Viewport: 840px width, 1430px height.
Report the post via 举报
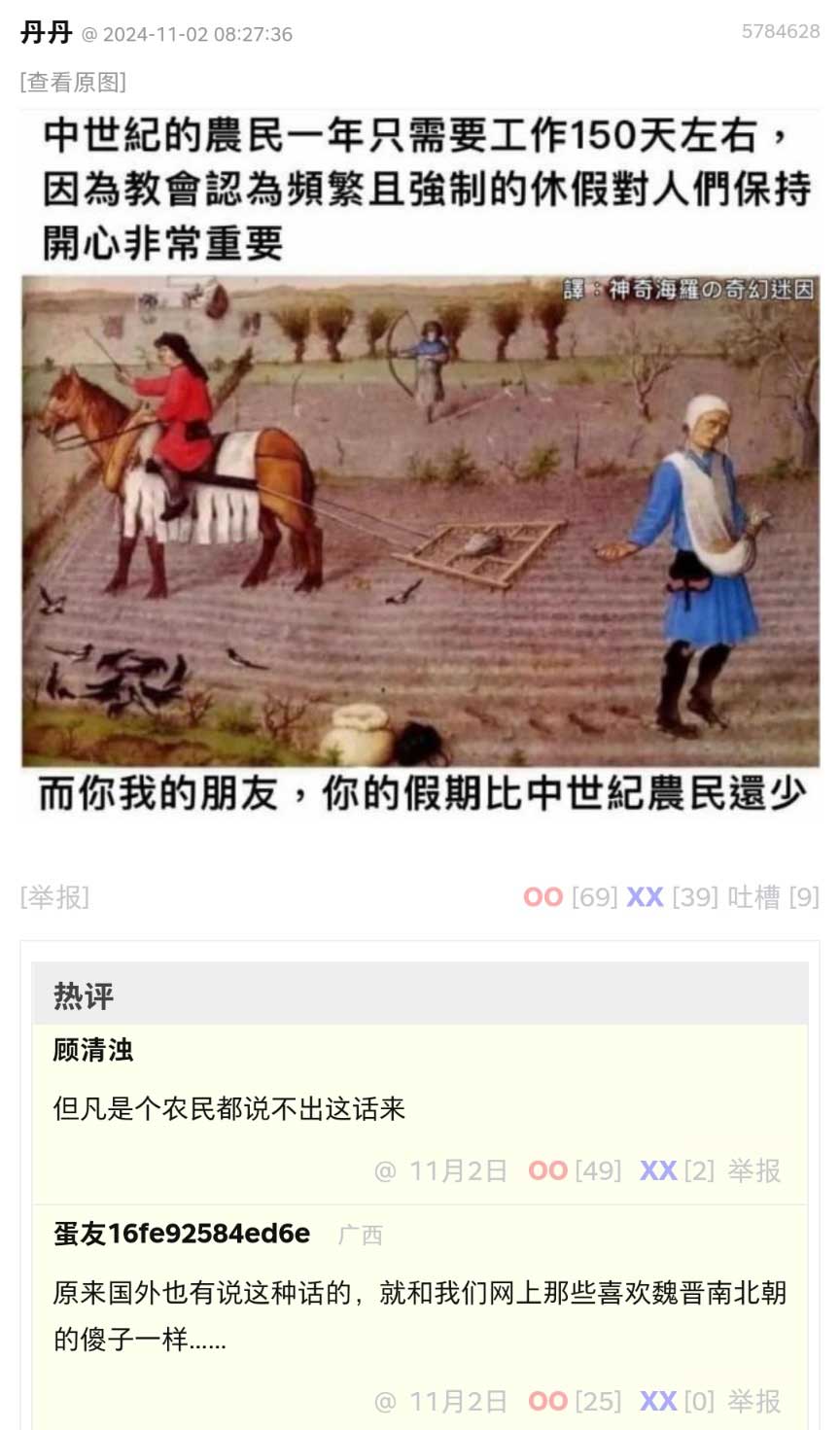[x=54, y=896]
